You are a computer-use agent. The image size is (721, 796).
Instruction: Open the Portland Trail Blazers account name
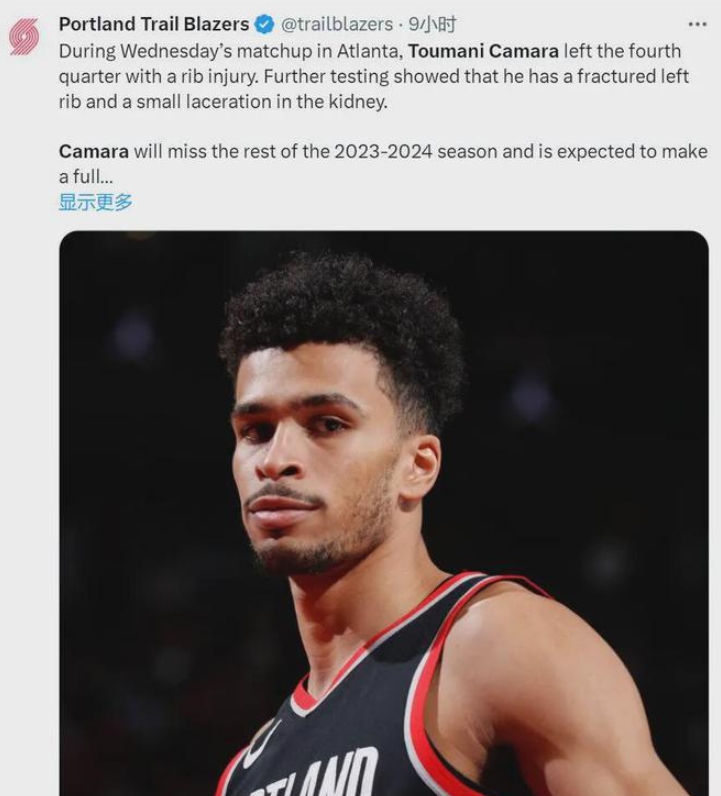(x=153, y=24)
